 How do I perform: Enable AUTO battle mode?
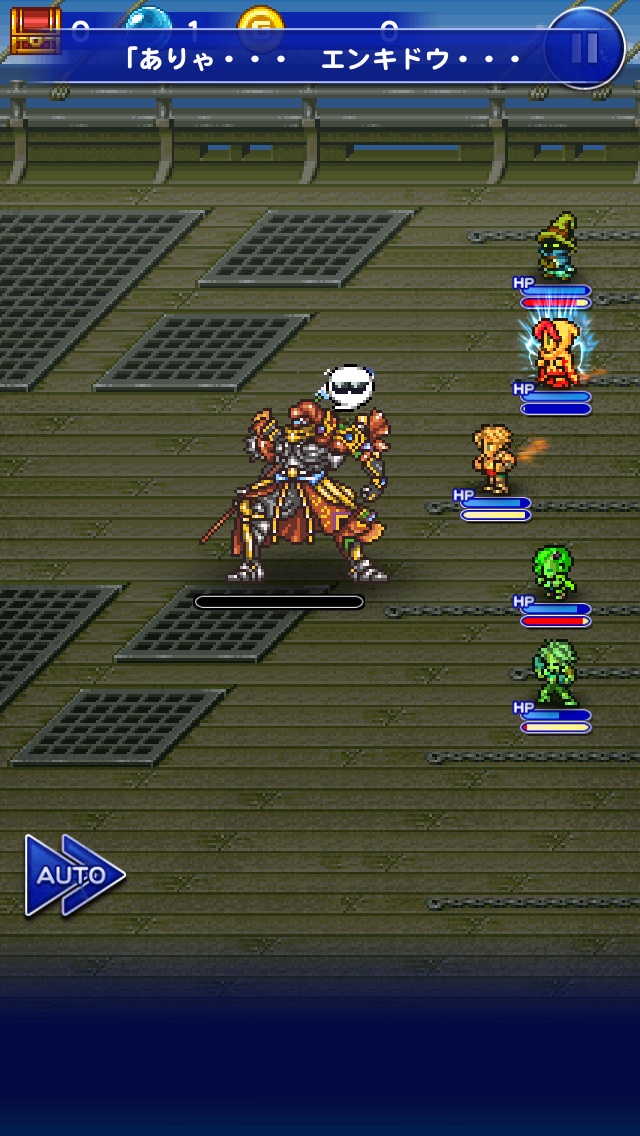[73, 875]
